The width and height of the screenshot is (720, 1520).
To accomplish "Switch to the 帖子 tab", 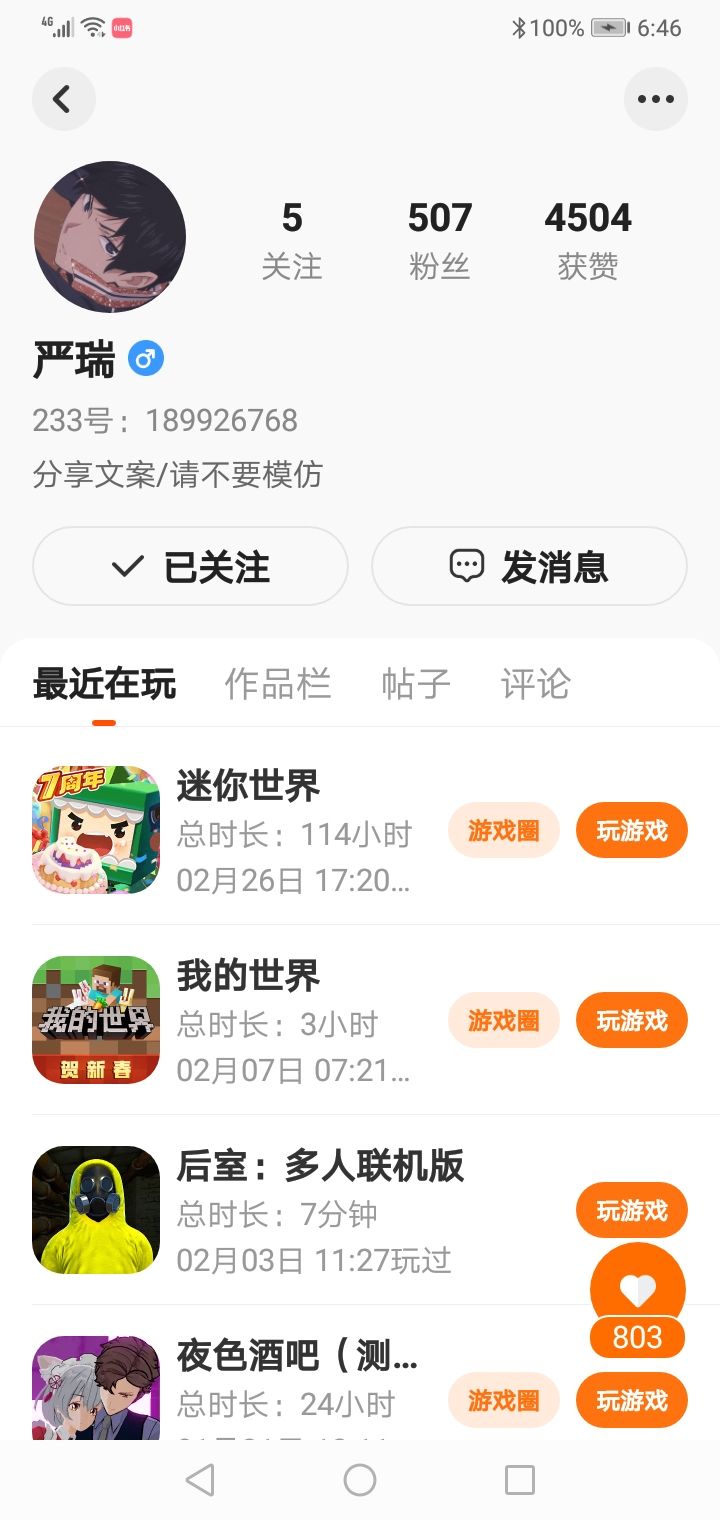I will [x=416, y=684].
